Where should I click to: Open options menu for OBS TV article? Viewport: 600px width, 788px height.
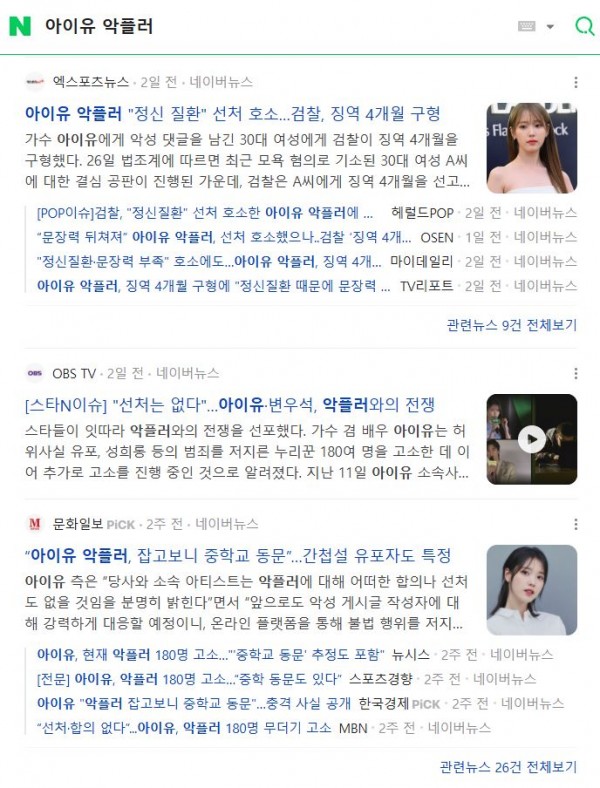click(x=575, y=373)
